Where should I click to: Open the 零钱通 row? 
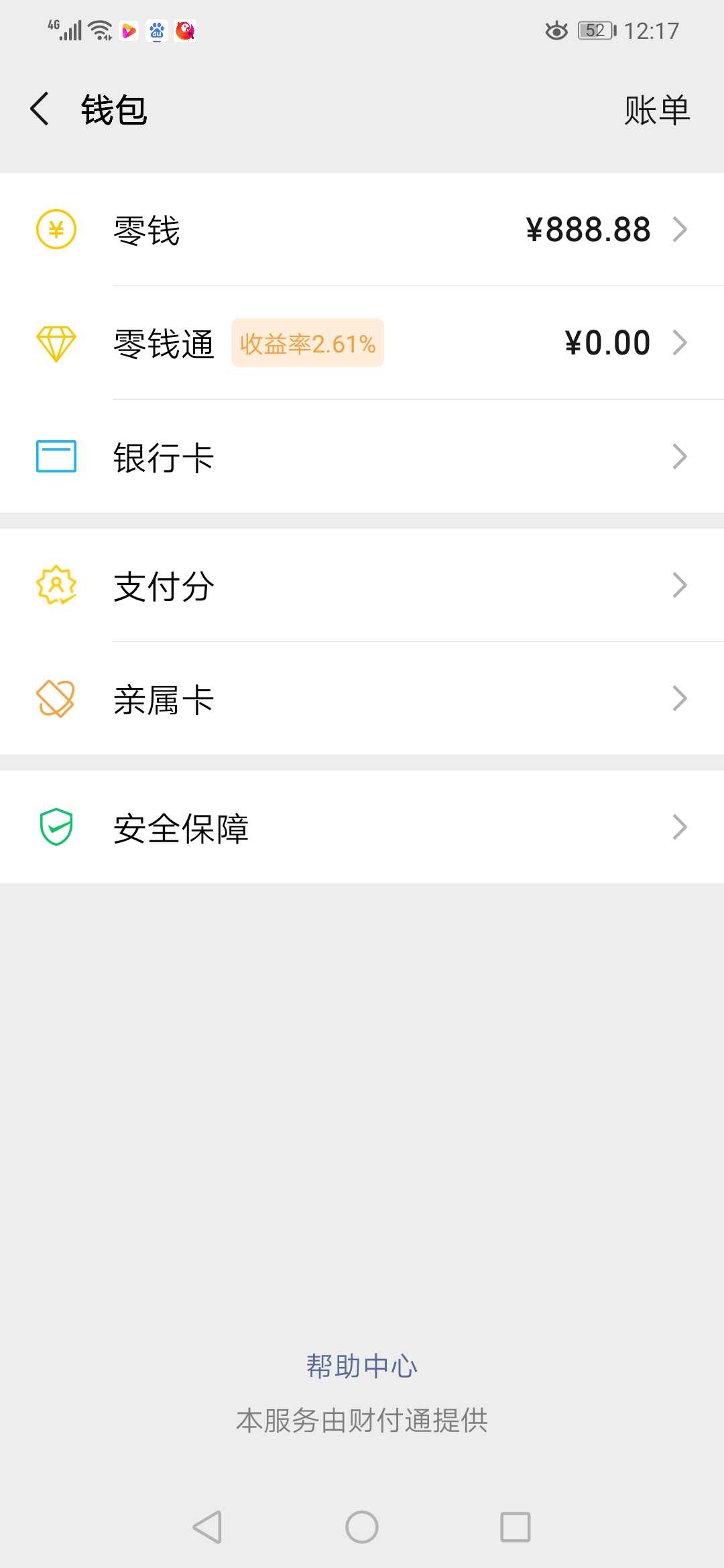click(x=362, y=343)
